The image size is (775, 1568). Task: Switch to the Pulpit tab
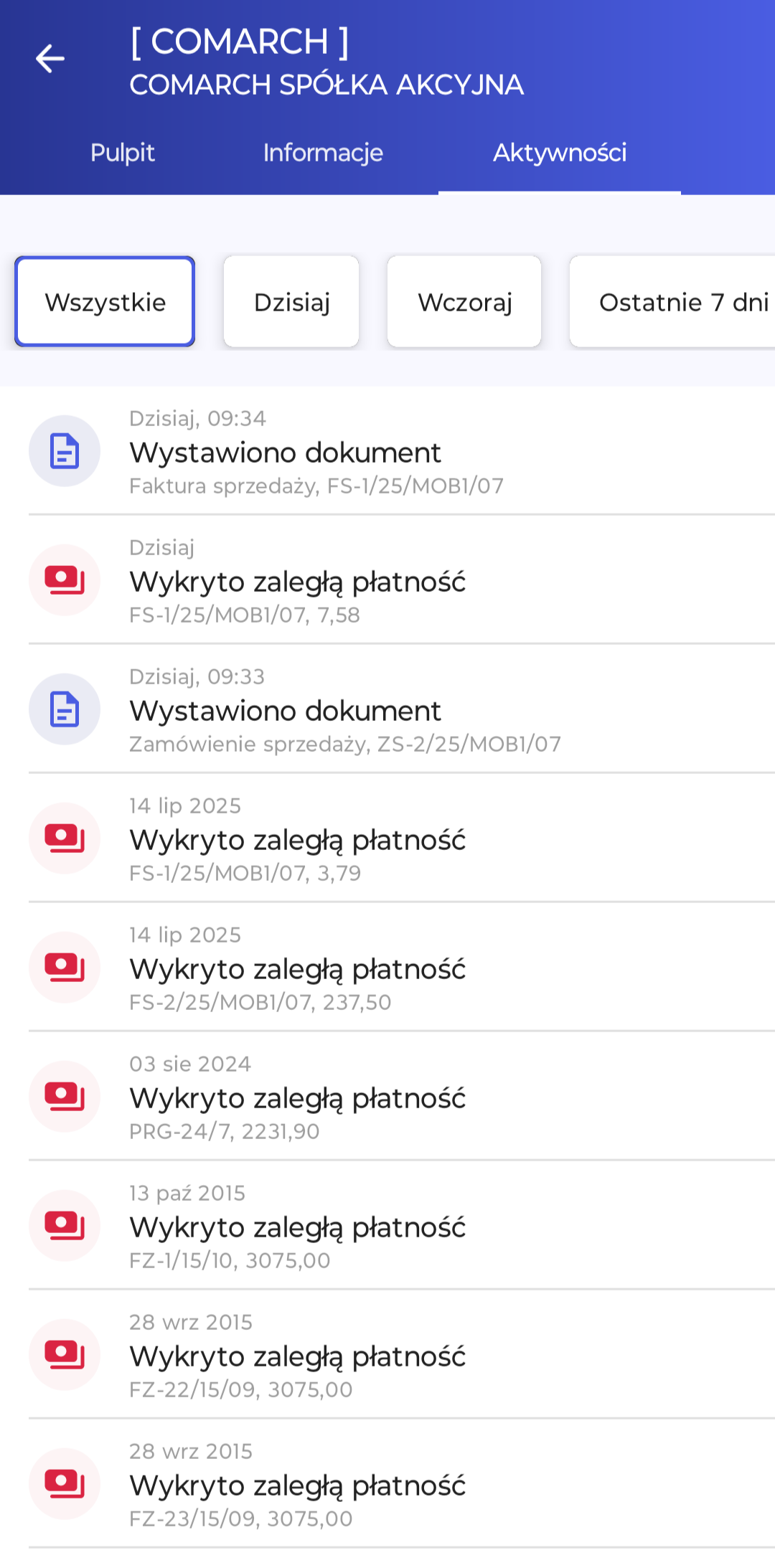[122, 153]
